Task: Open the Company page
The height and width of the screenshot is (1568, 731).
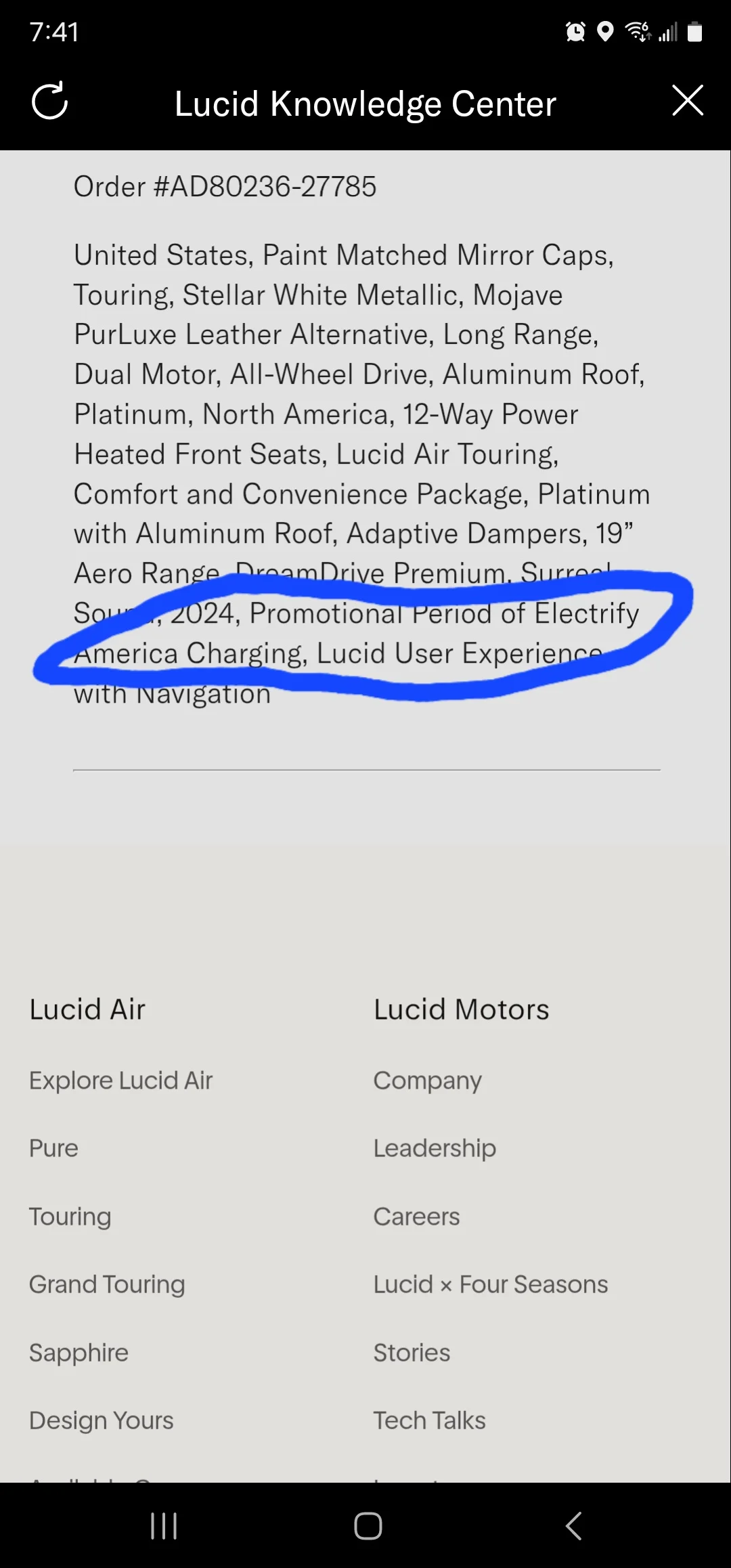Action: pos(428,1081)
